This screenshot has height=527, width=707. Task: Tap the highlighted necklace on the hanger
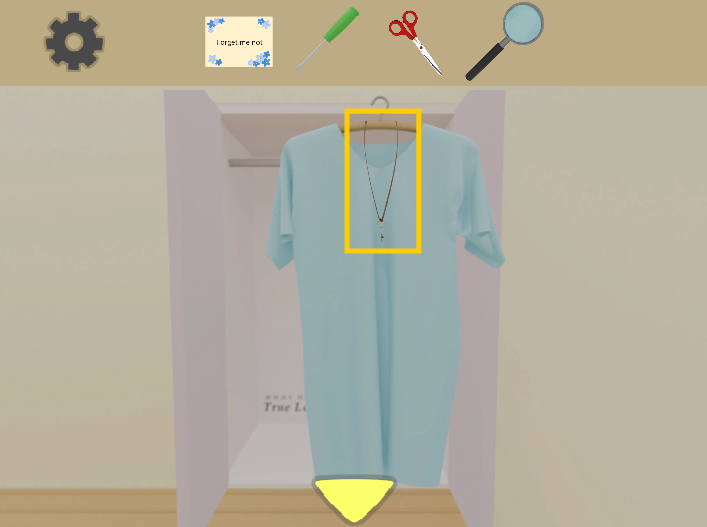(x=382, y=180)
